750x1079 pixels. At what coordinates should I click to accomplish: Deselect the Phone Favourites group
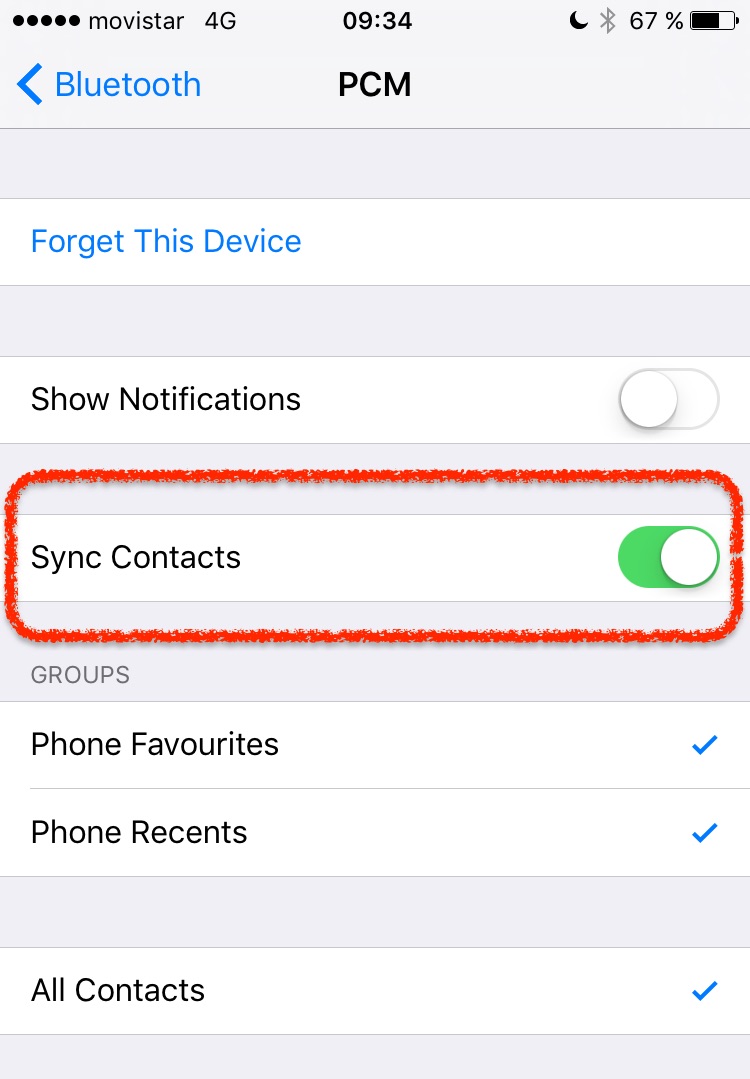click(x=374, y=745)
